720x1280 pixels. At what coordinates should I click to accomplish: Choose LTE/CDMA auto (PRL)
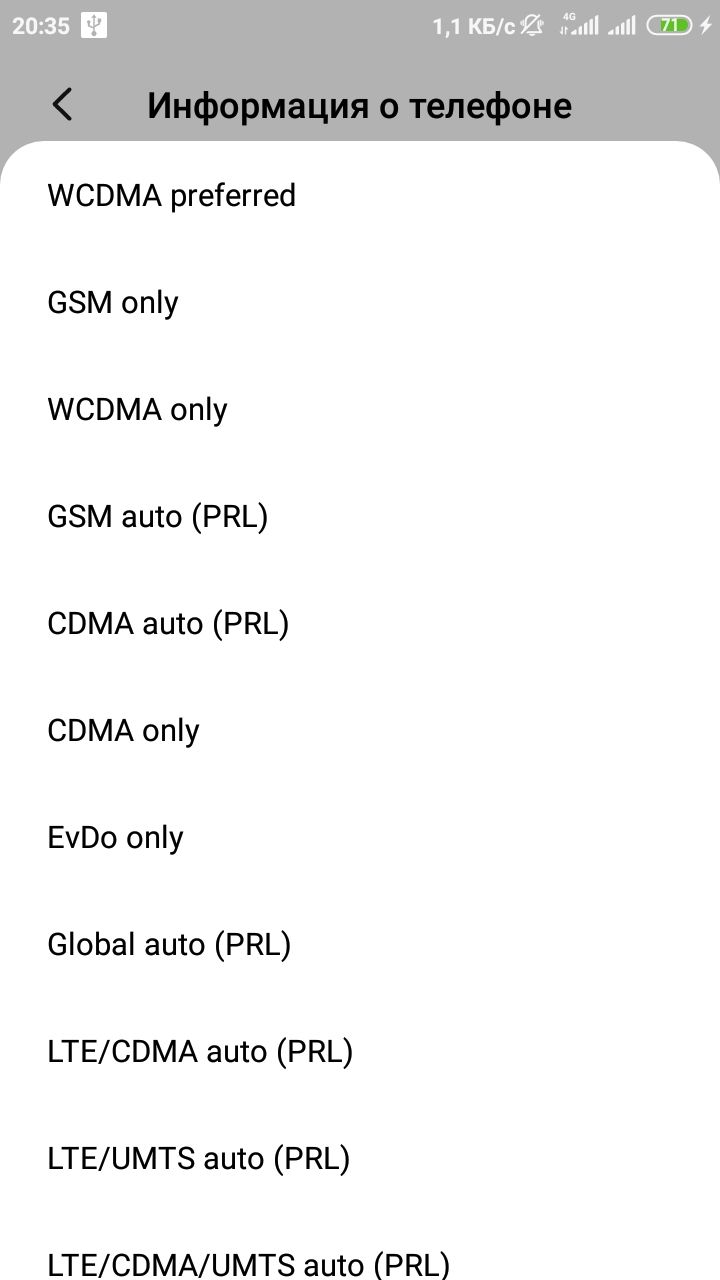(x=360, y=1051)
